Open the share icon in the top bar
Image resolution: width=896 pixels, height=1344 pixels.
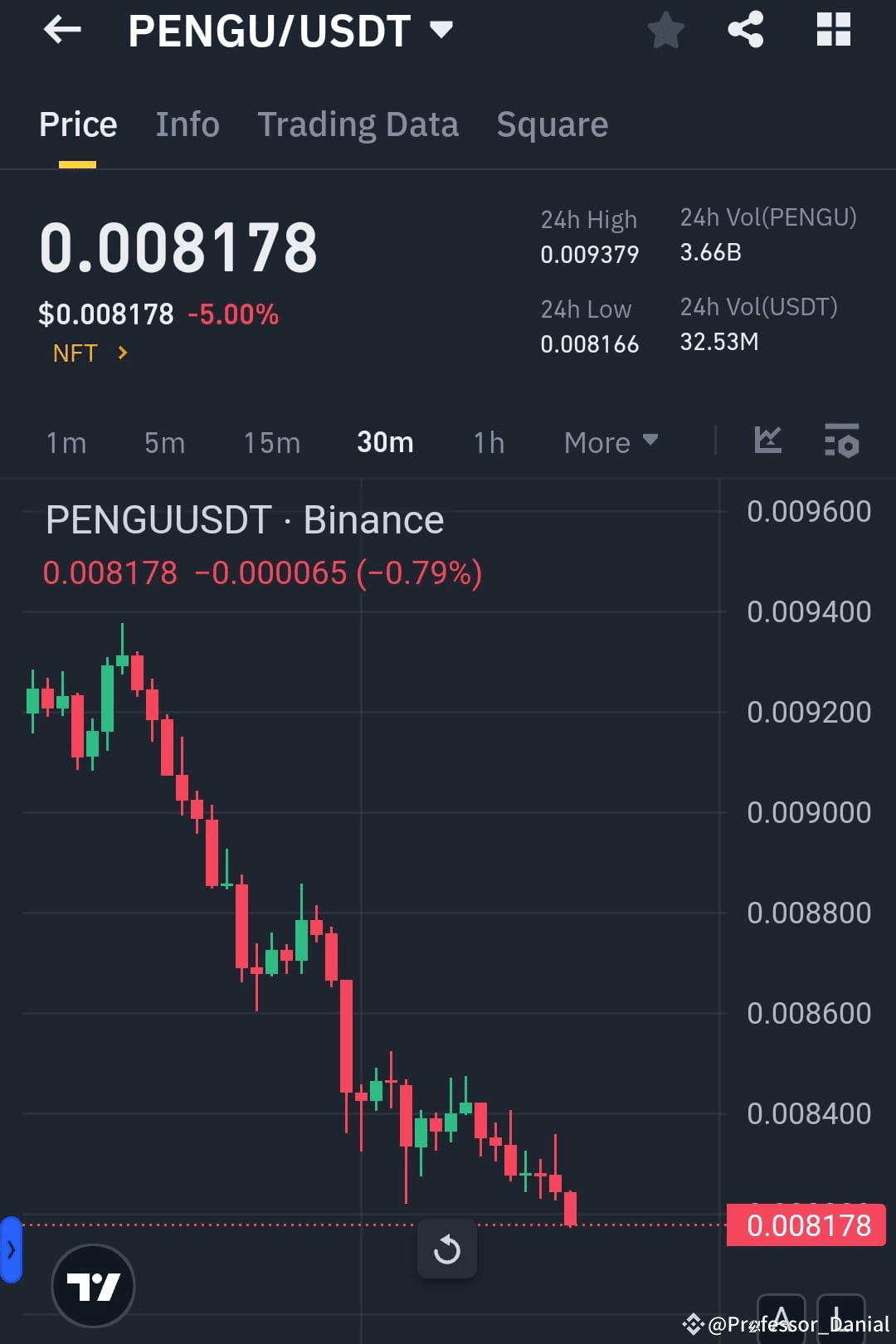pos(745,30)
